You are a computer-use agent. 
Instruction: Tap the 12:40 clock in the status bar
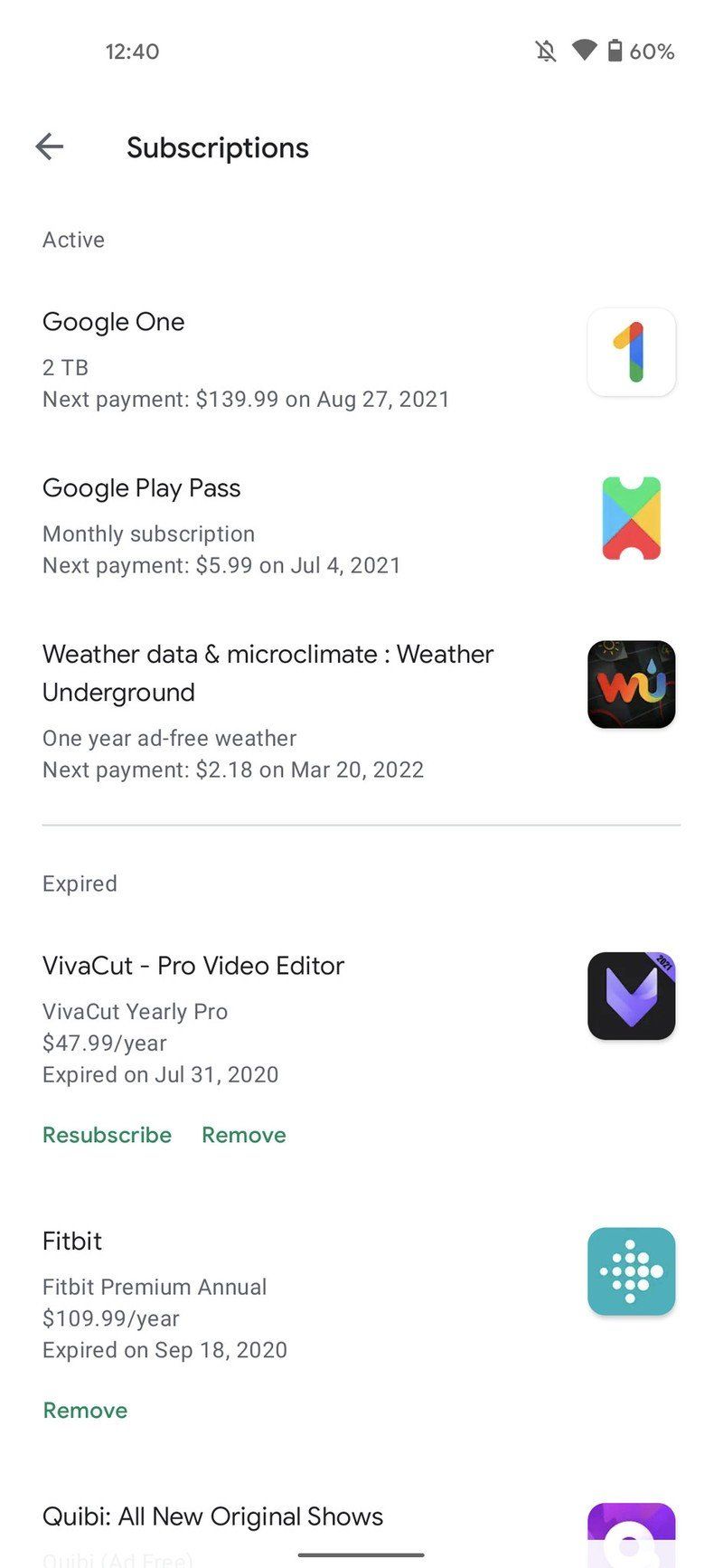(x=133, y=52)
